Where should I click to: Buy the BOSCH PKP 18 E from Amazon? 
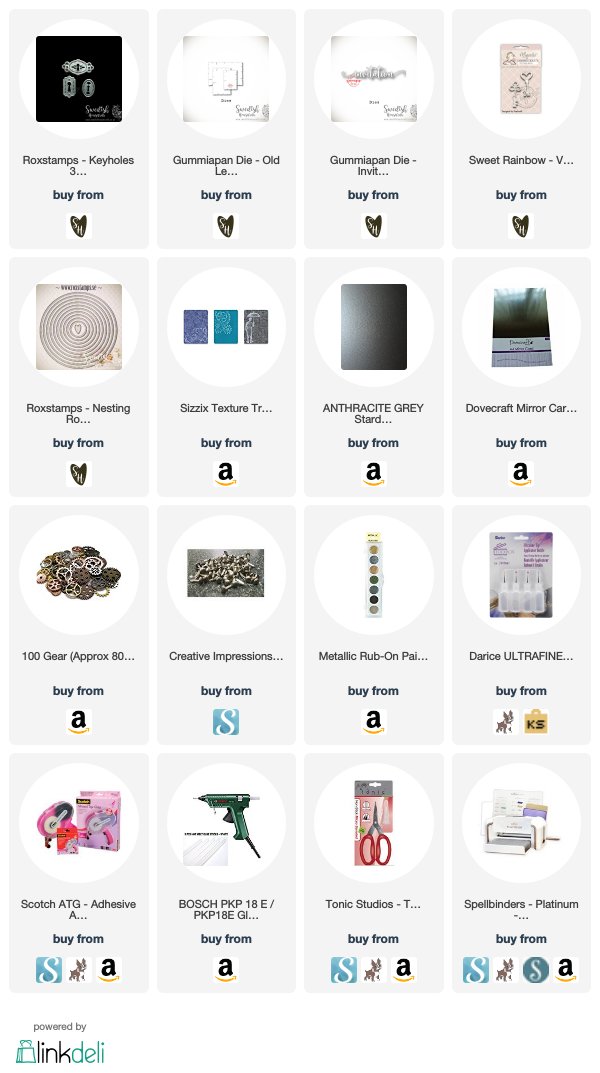[226, 970]
